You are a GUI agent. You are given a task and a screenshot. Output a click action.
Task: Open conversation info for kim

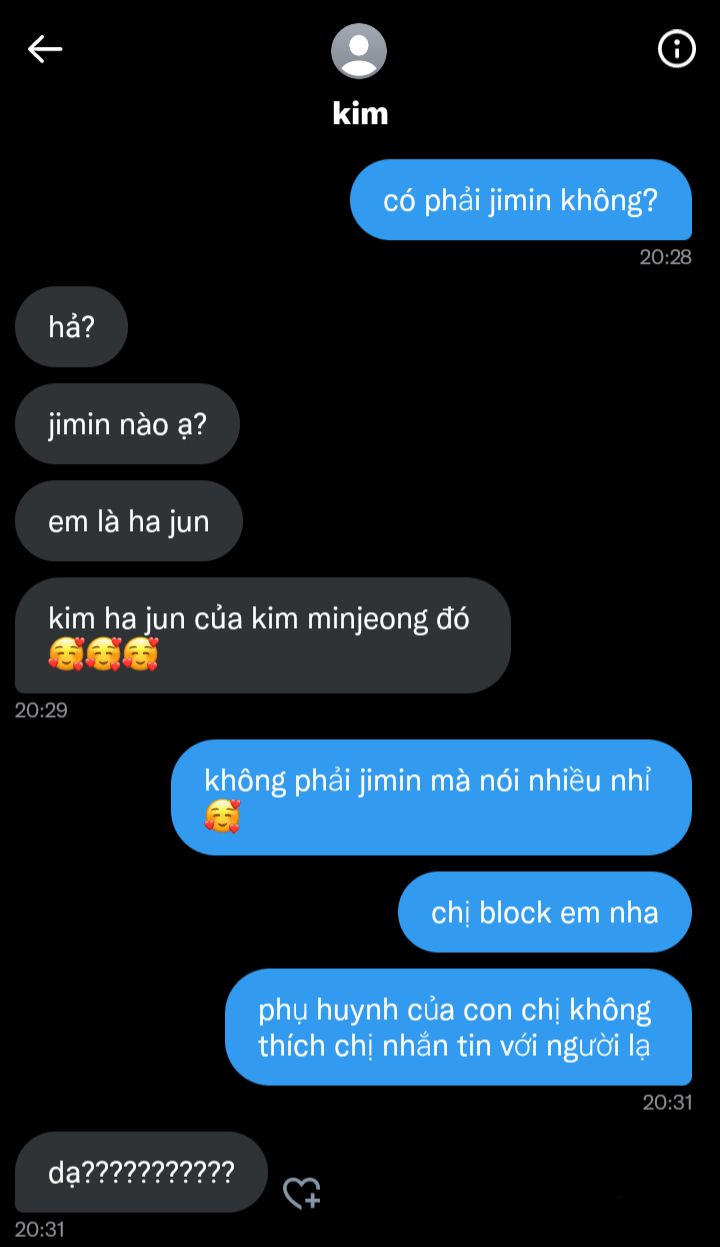tap(676, 49)
